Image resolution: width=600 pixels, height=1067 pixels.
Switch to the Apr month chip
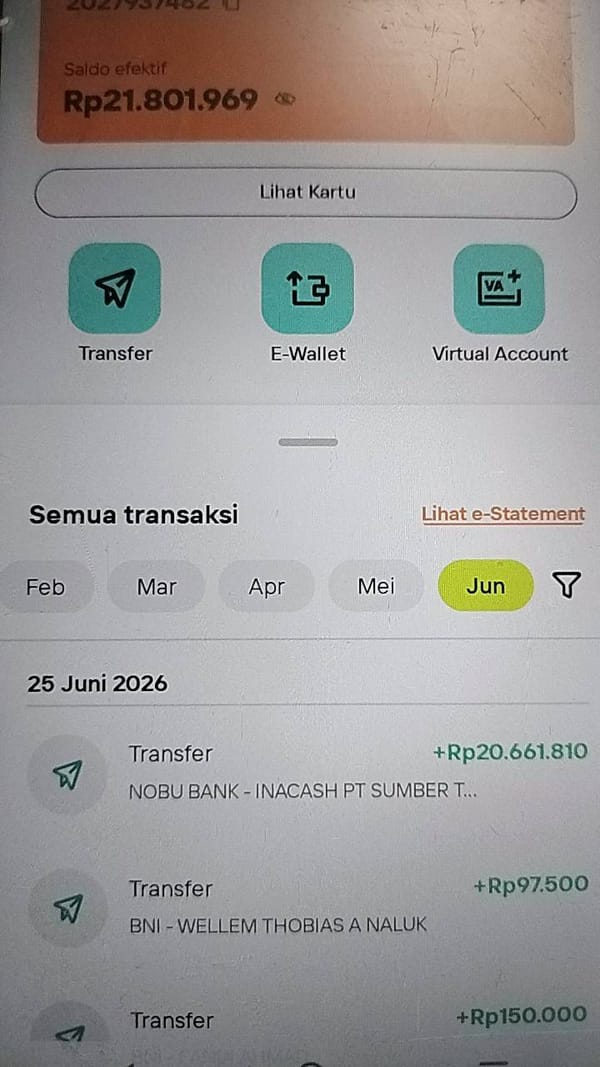click(267, 587)
